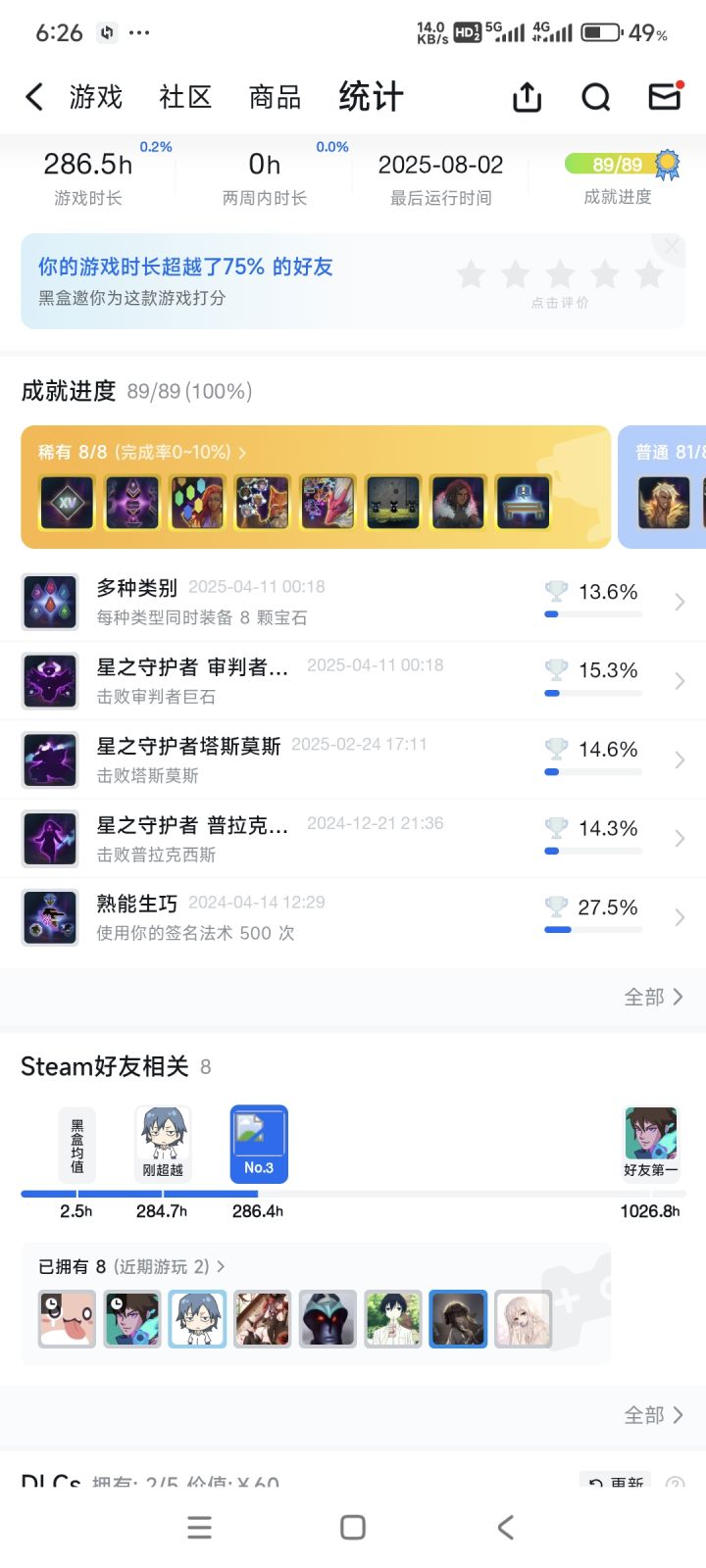Image resolution: width=706 pixels, height=1568 pixels.
Task: Tap the first XV rare achievement icon
Action: tap(66, 503)
